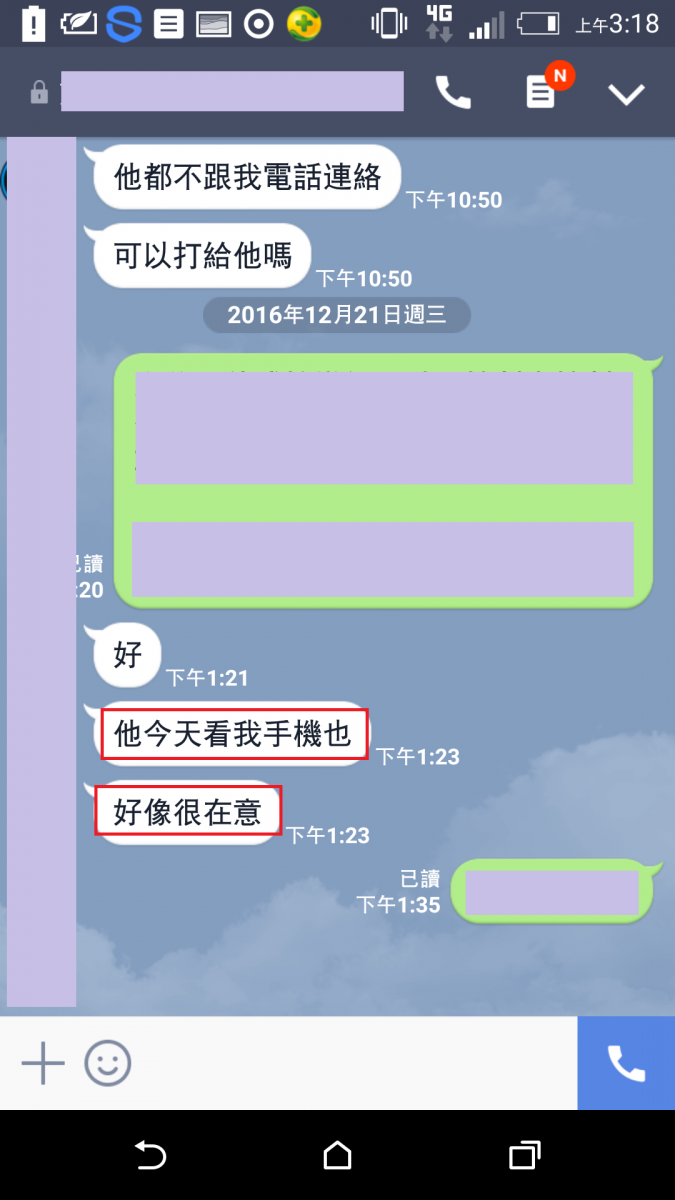Tap the blue phone call button
This screenshot has width=675, height=1200.
point(626,1063)
